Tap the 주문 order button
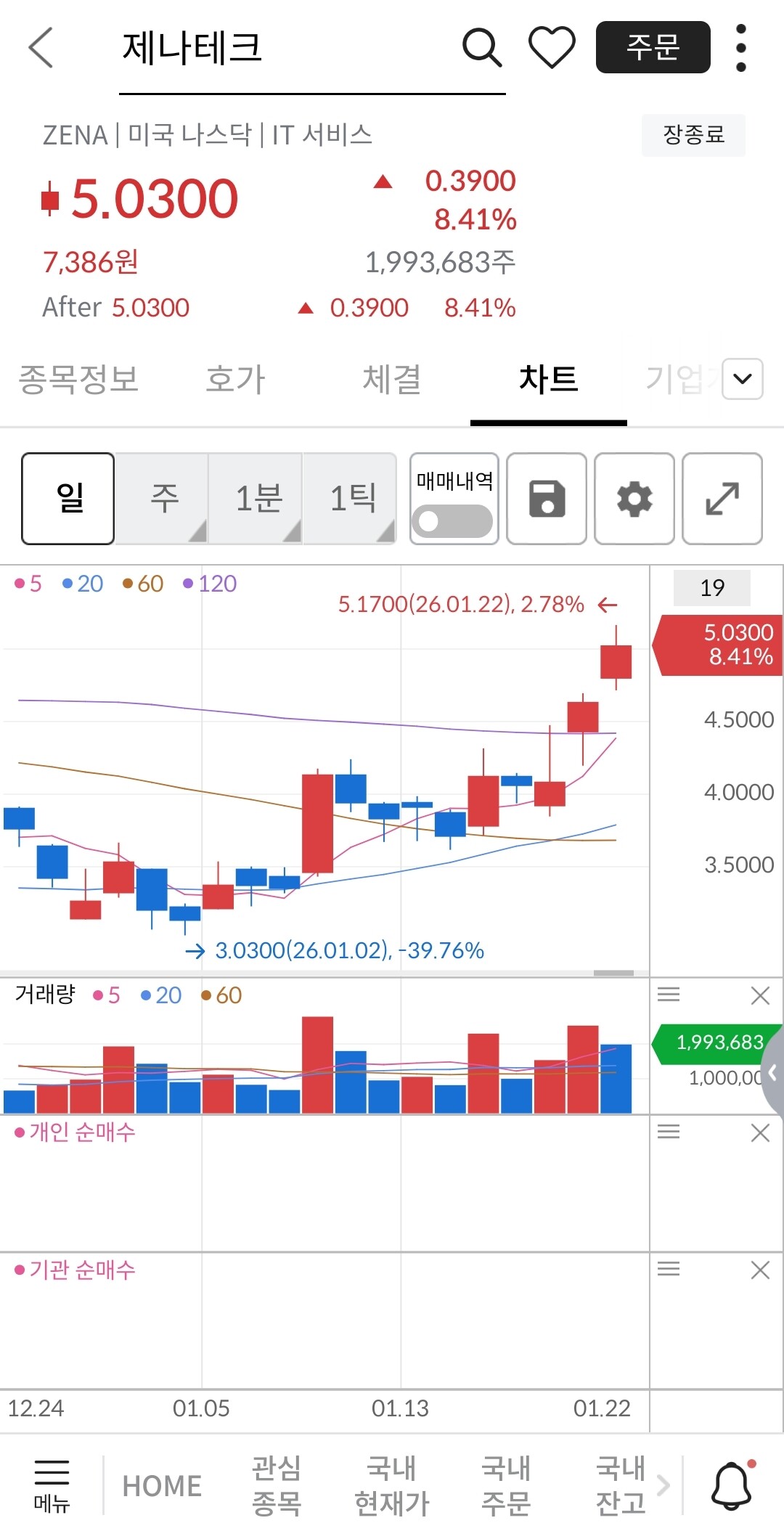Image resolution: width=784 pixels, height=1539 pixels. tap(653, 48)
